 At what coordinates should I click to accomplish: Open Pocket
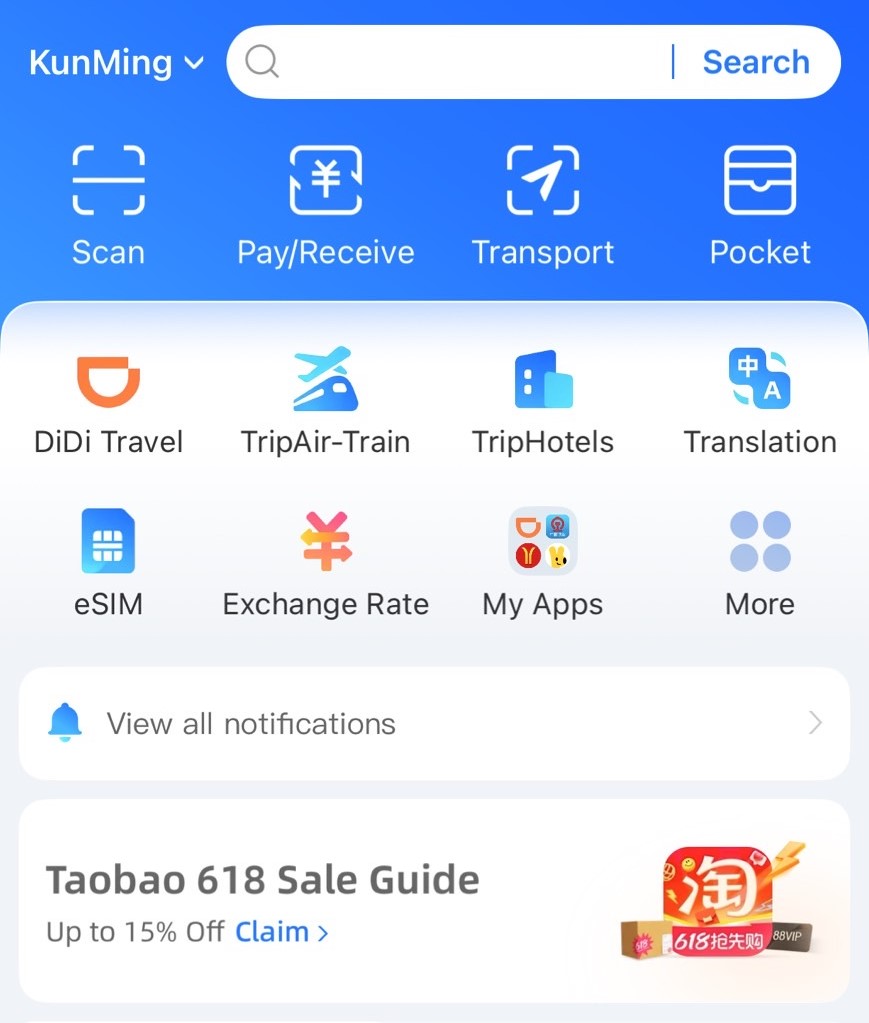click(760, 204)
